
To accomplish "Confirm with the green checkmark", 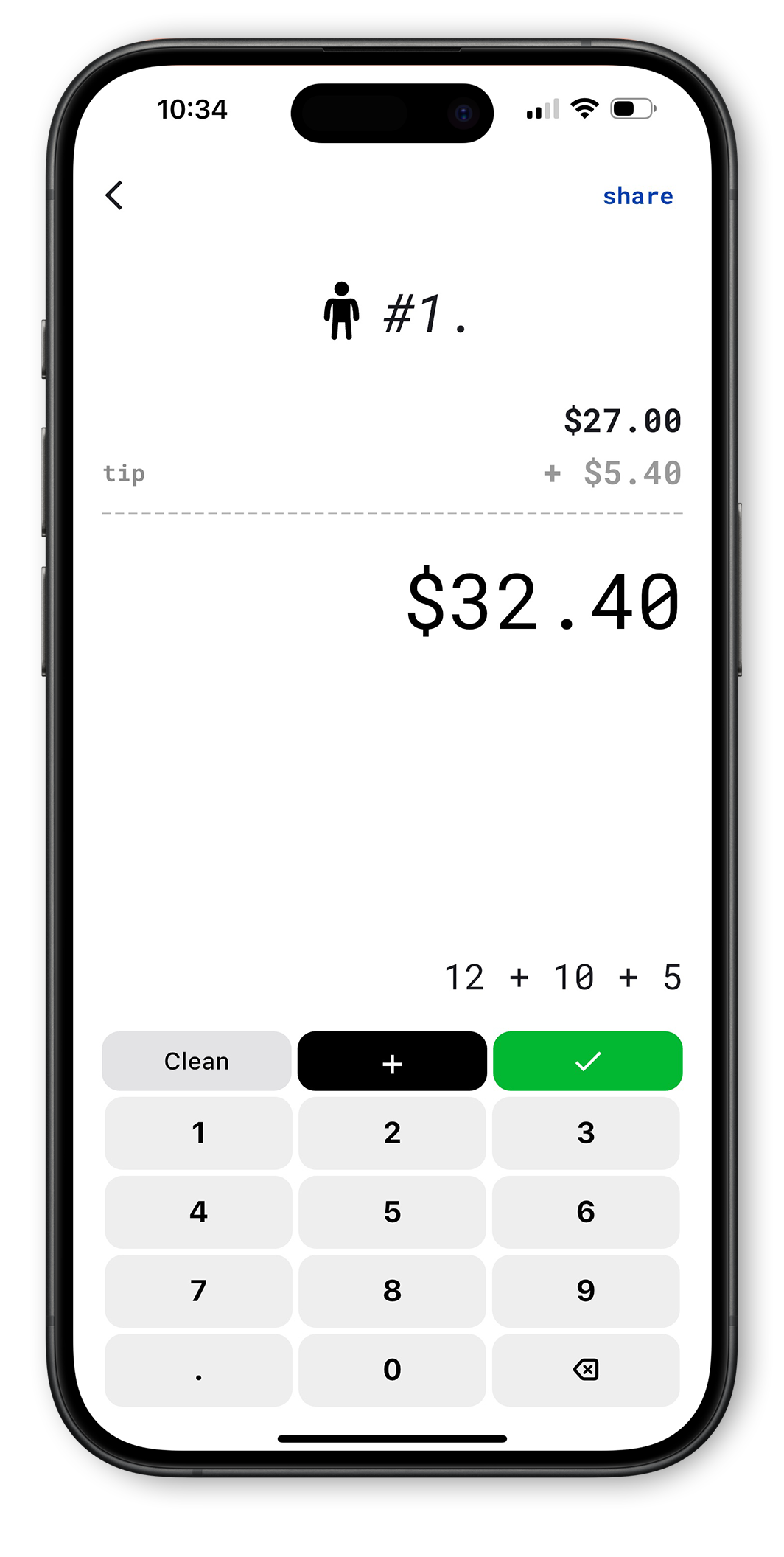I will click(x=587, y=1061).
